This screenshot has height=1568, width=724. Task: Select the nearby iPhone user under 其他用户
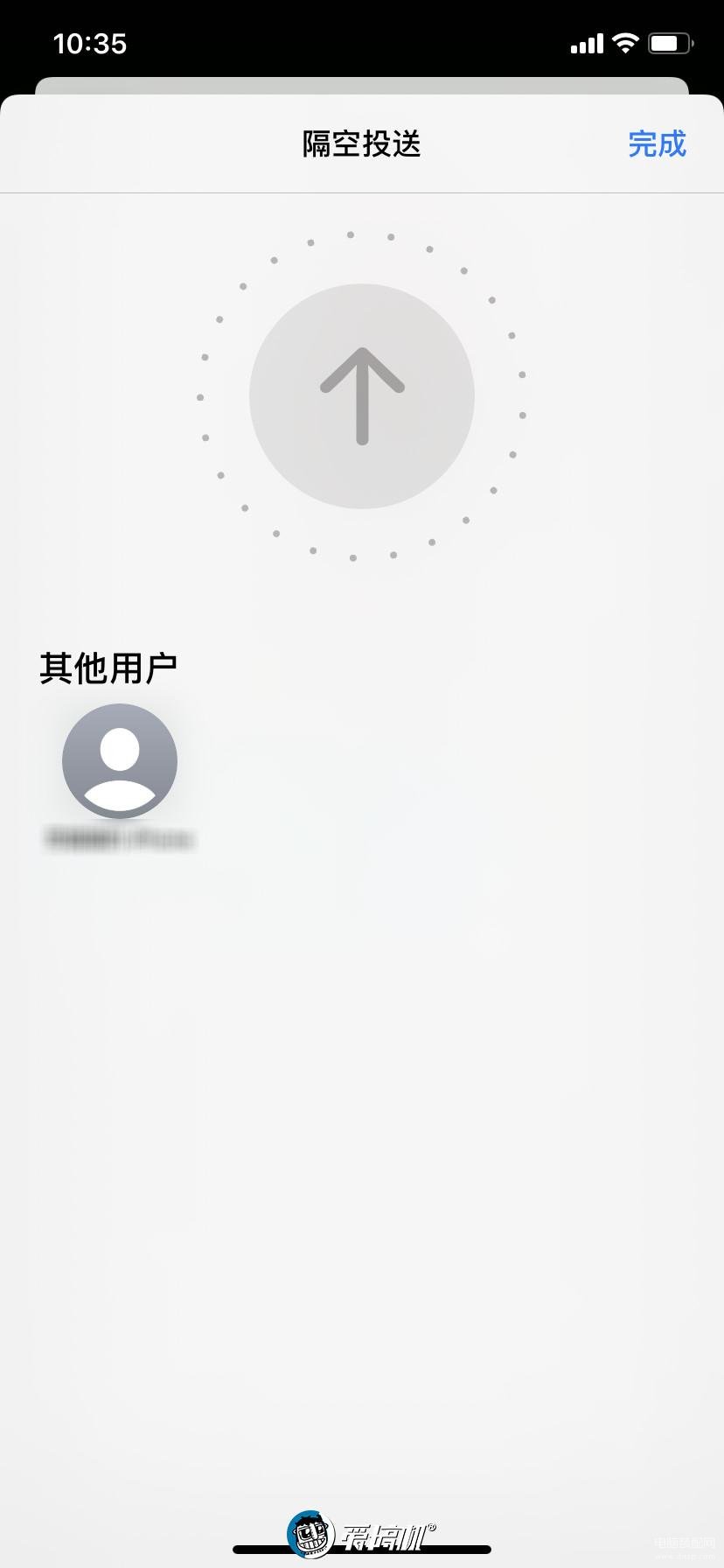(120, 761)
